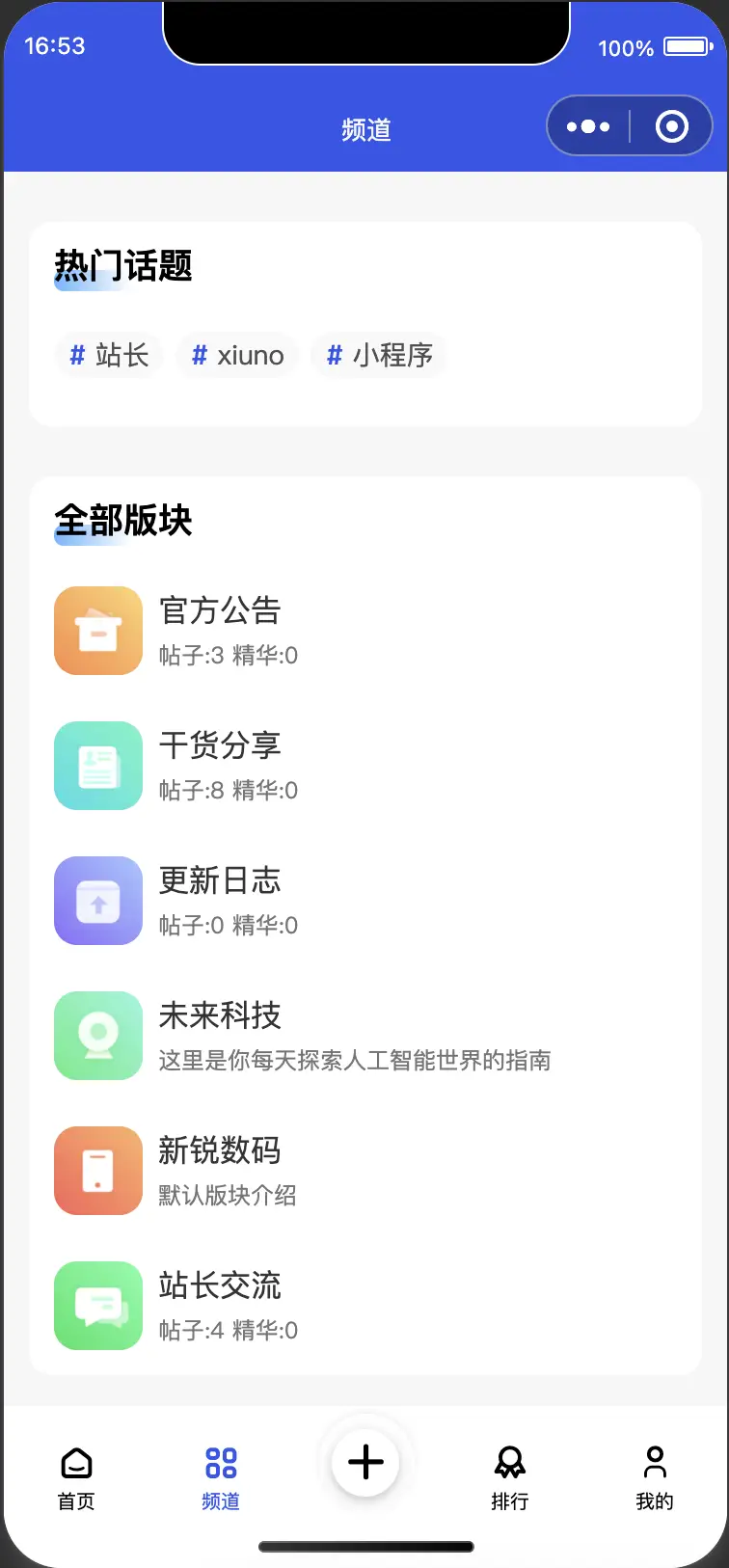Close the mini program via circle icon

click(x=672, y=126)
